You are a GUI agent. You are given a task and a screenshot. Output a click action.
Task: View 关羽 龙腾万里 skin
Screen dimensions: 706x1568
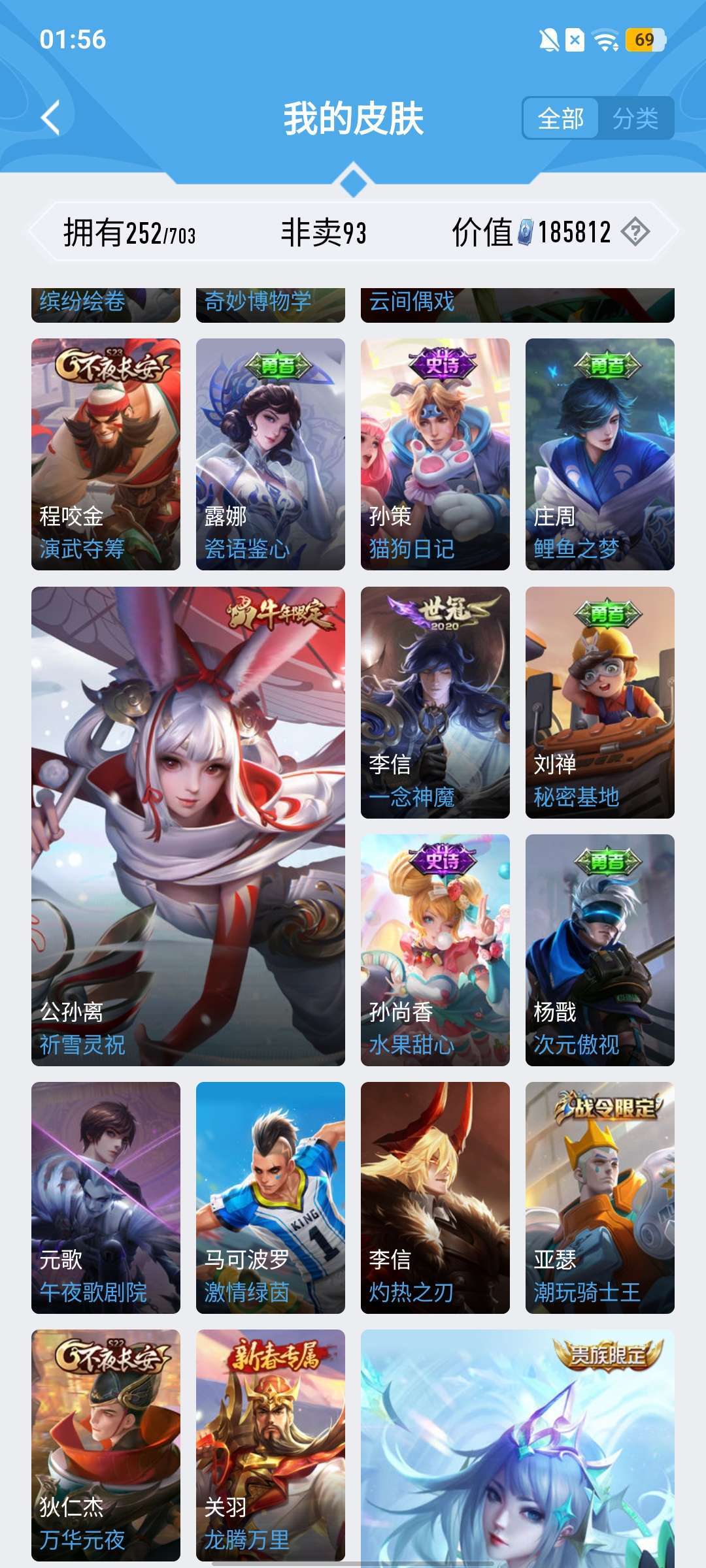[x=271, y=1445]
